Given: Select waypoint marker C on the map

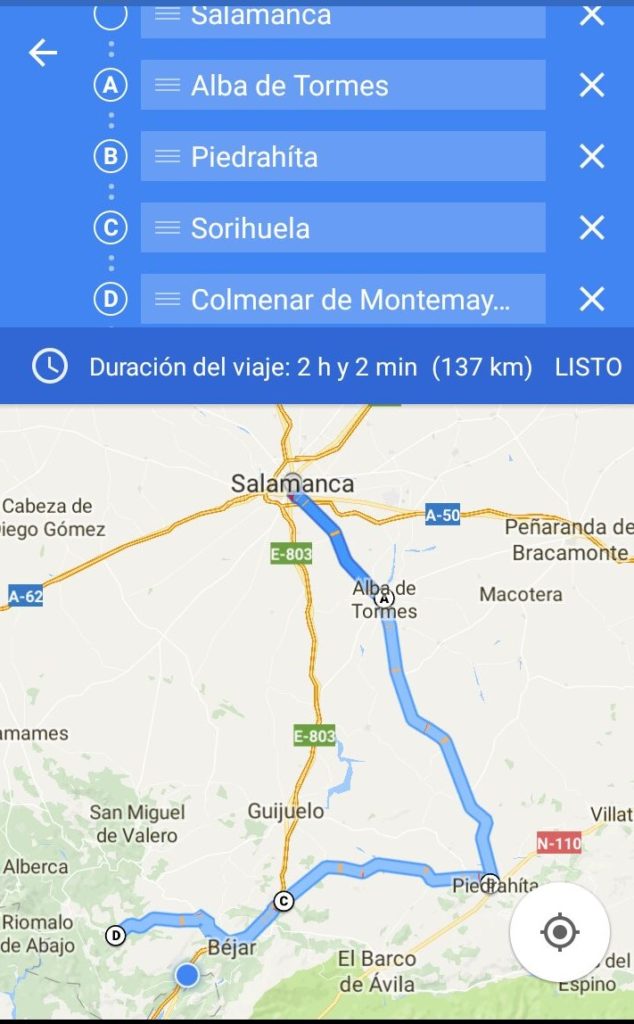Looking at the screenshot, I should (x=283, y=901).
